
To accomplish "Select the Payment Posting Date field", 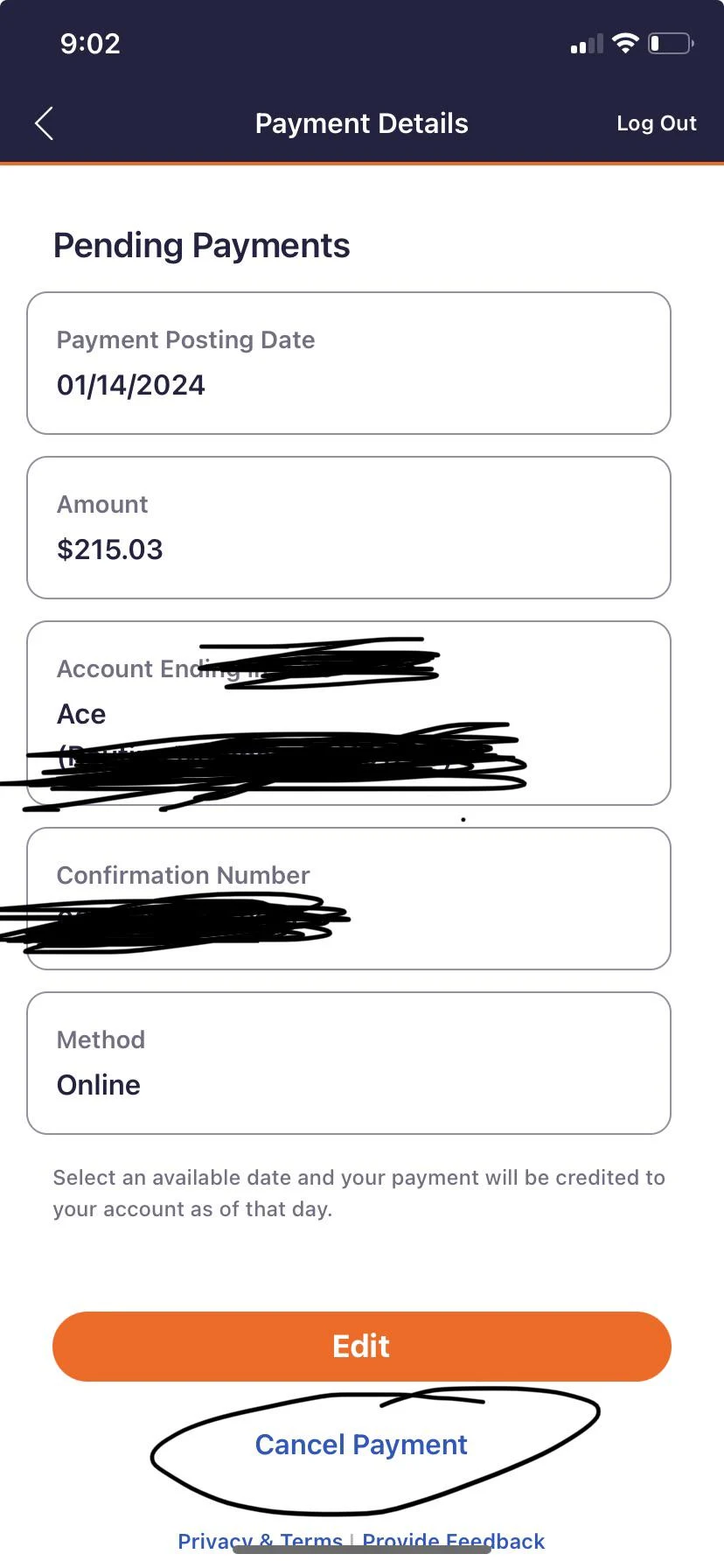I will 348,362.
